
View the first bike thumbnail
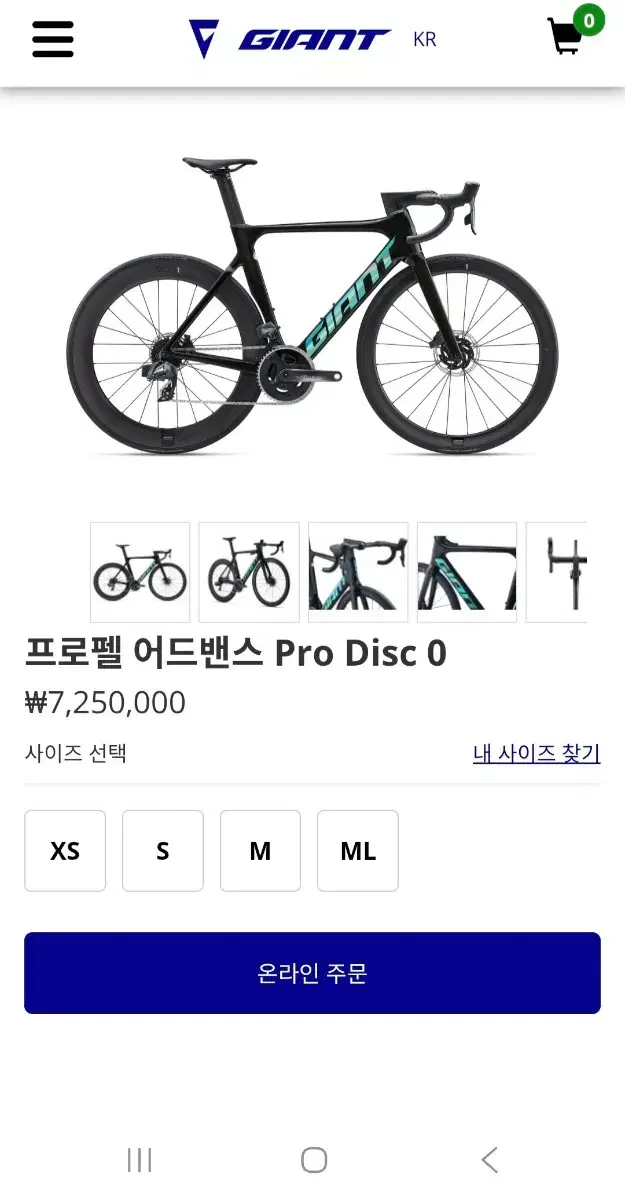click(140, 572)
